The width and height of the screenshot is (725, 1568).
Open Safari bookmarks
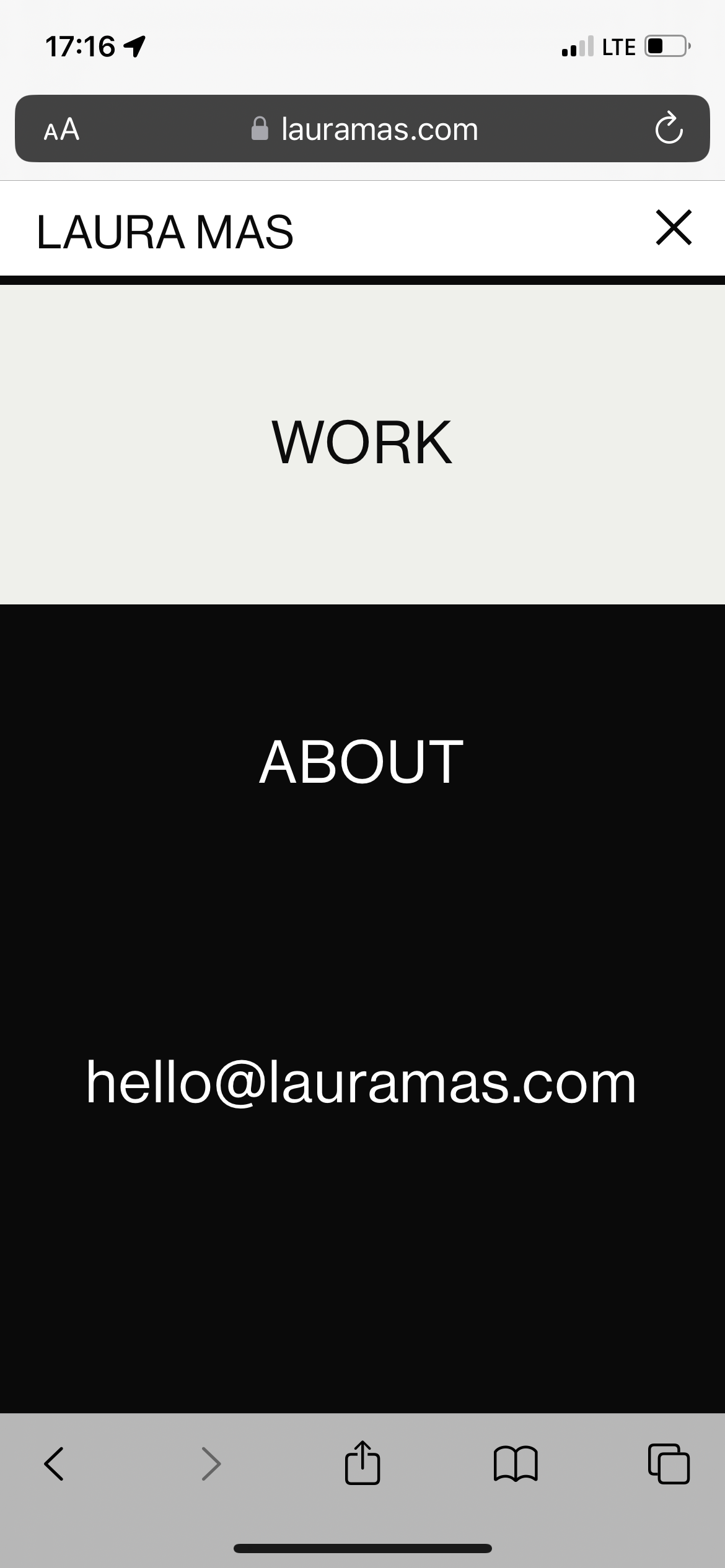(x=516, y=1464)
